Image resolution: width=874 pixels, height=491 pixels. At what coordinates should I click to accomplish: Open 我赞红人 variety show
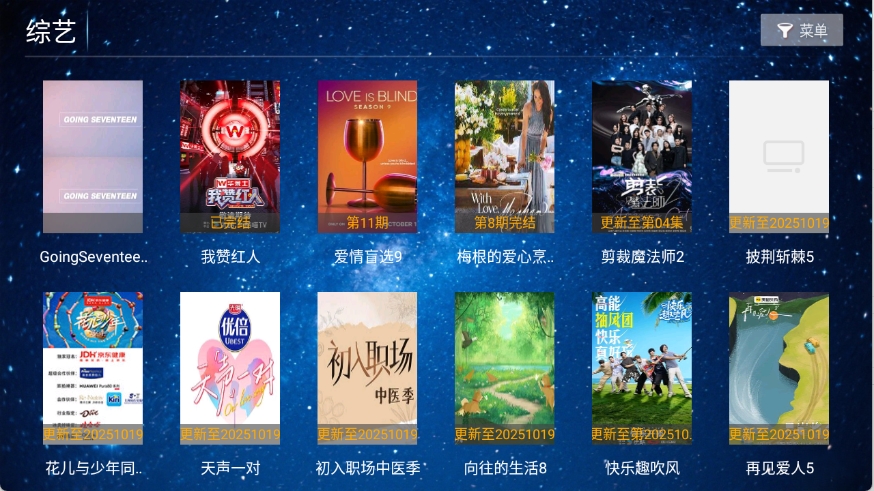pos(230,157)
